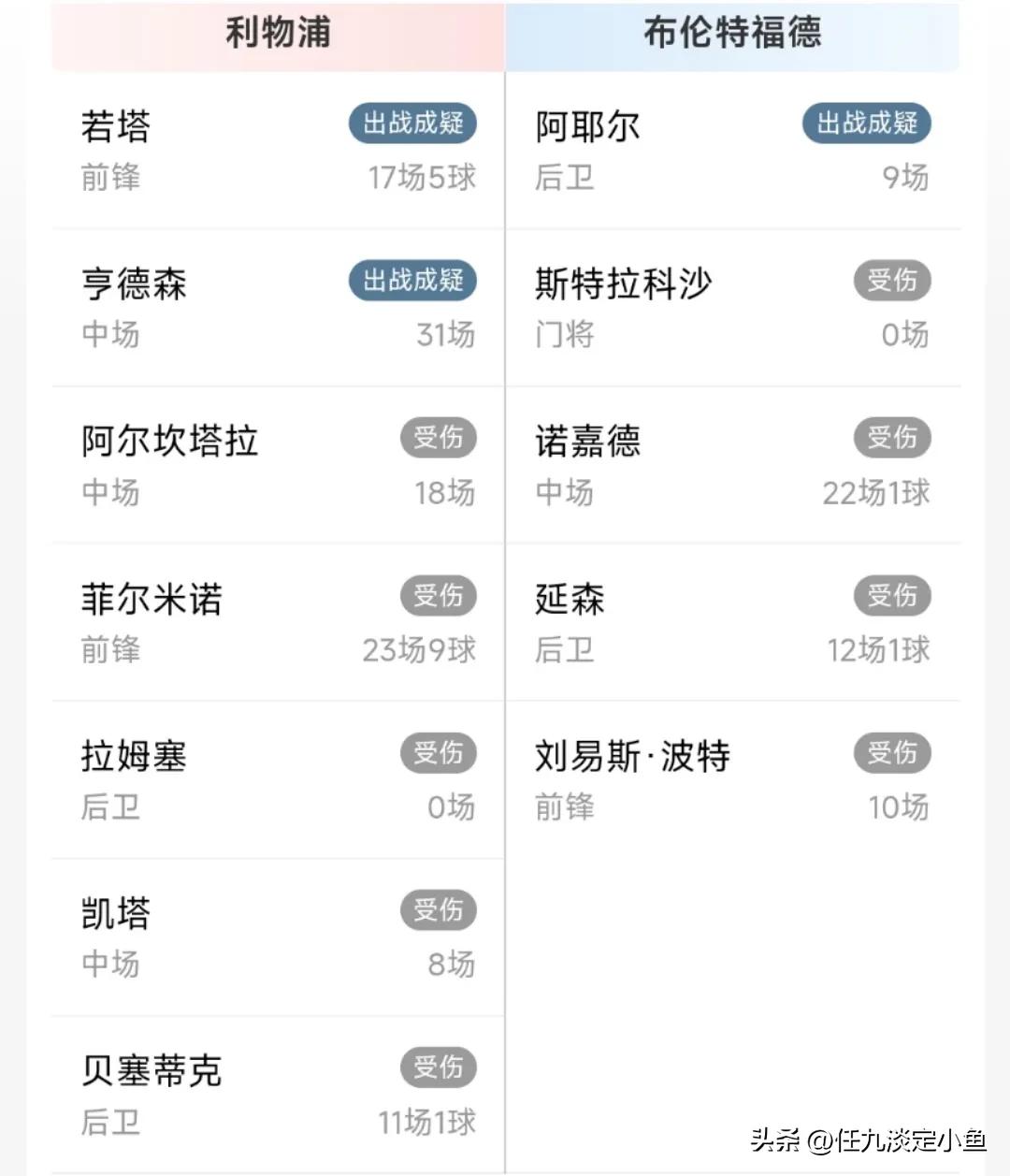Toggle the 出战成疑 status on 亨德森
Screen dimensions: 1010x1176
point(412,281)
